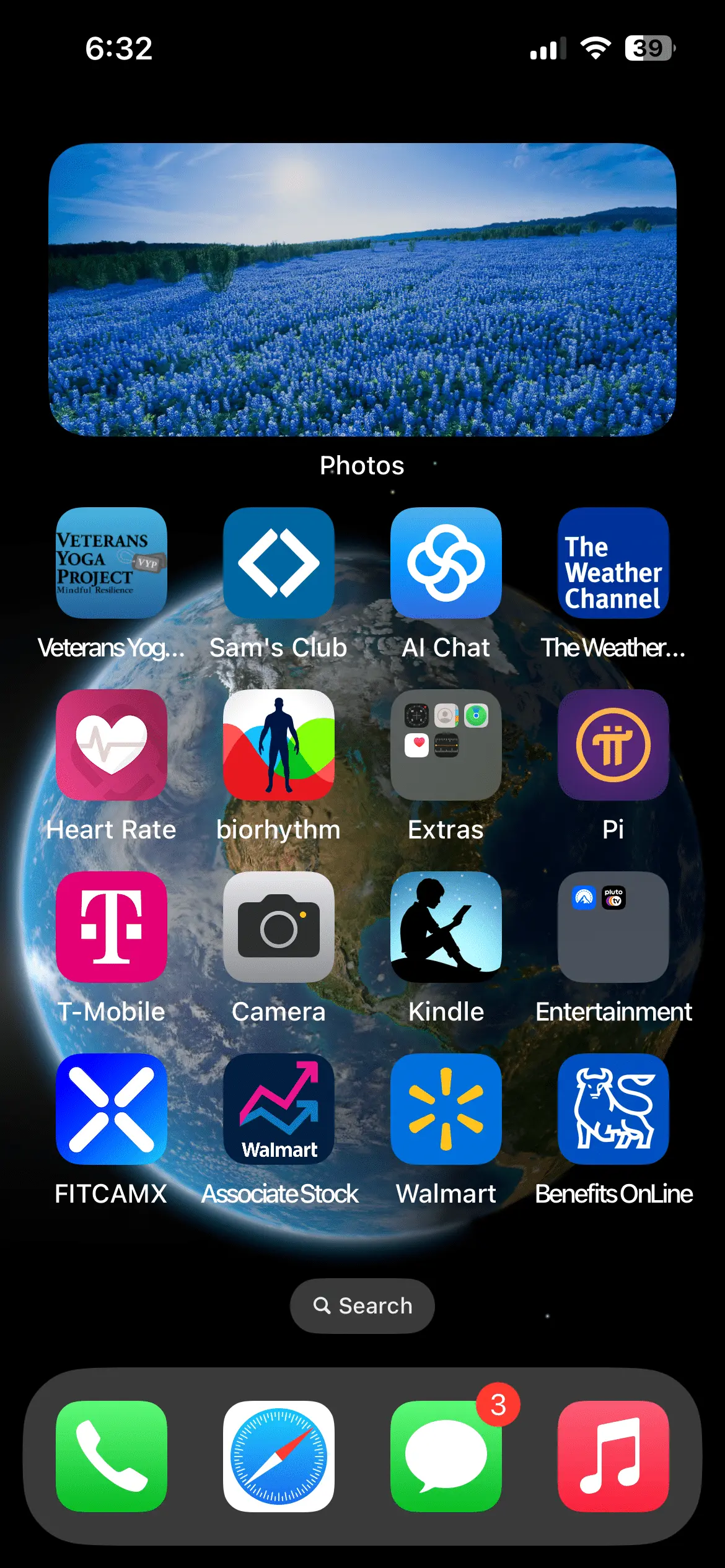Open the T-Mobile app
Viewport: 725px width, 1568px height.
point(112,927)
